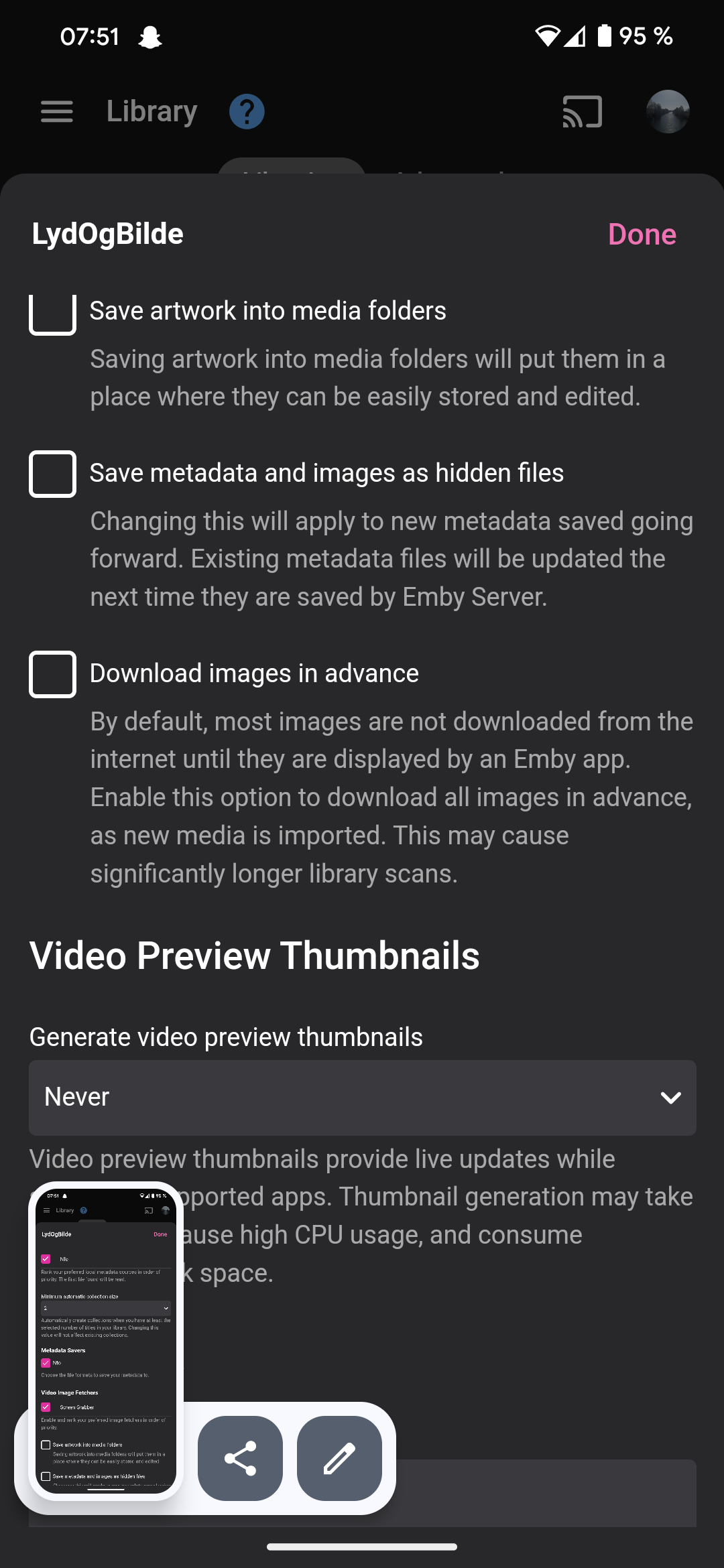Viewport: 724px width, 1568px height.
Task: Edit the screenshot with the pencil icon
Action: [x=339, y=1458]
